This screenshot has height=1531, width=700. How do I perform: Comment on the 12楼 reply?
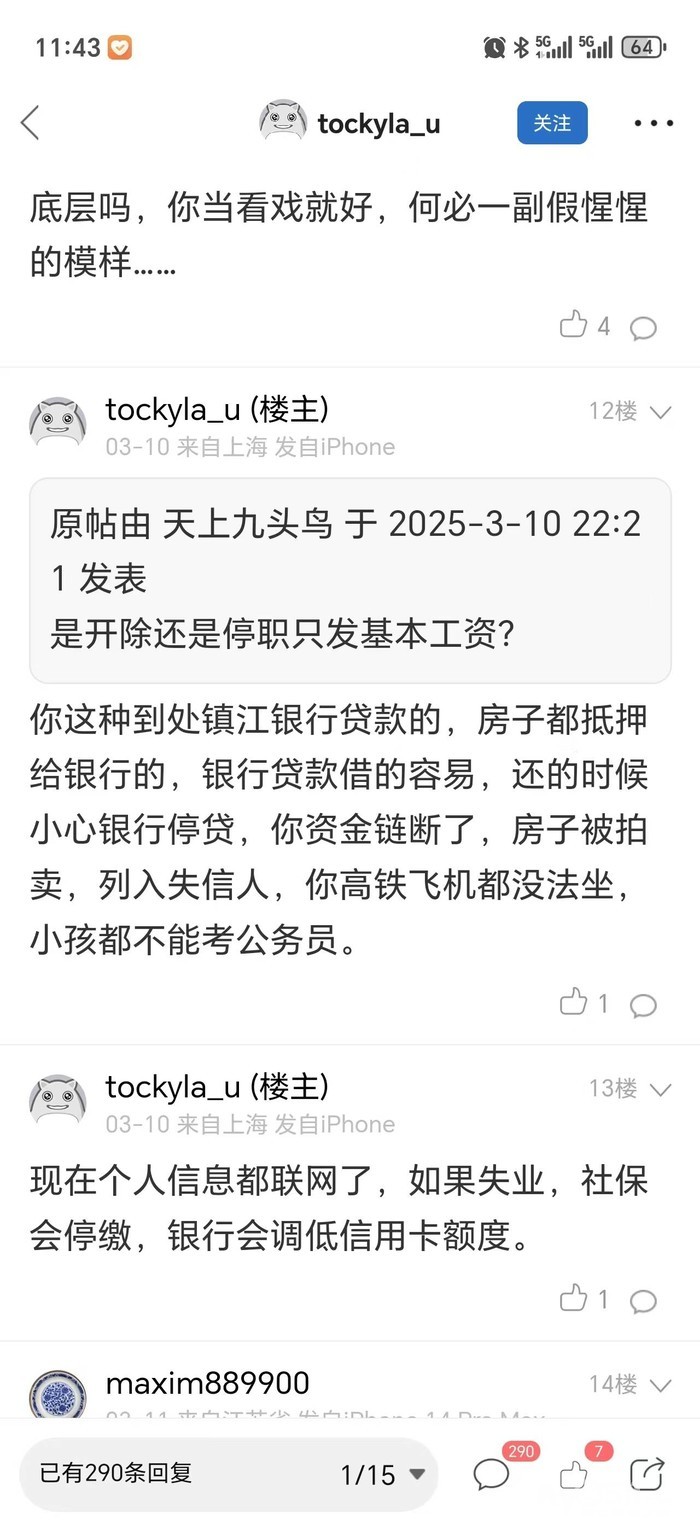[644, 1005]
